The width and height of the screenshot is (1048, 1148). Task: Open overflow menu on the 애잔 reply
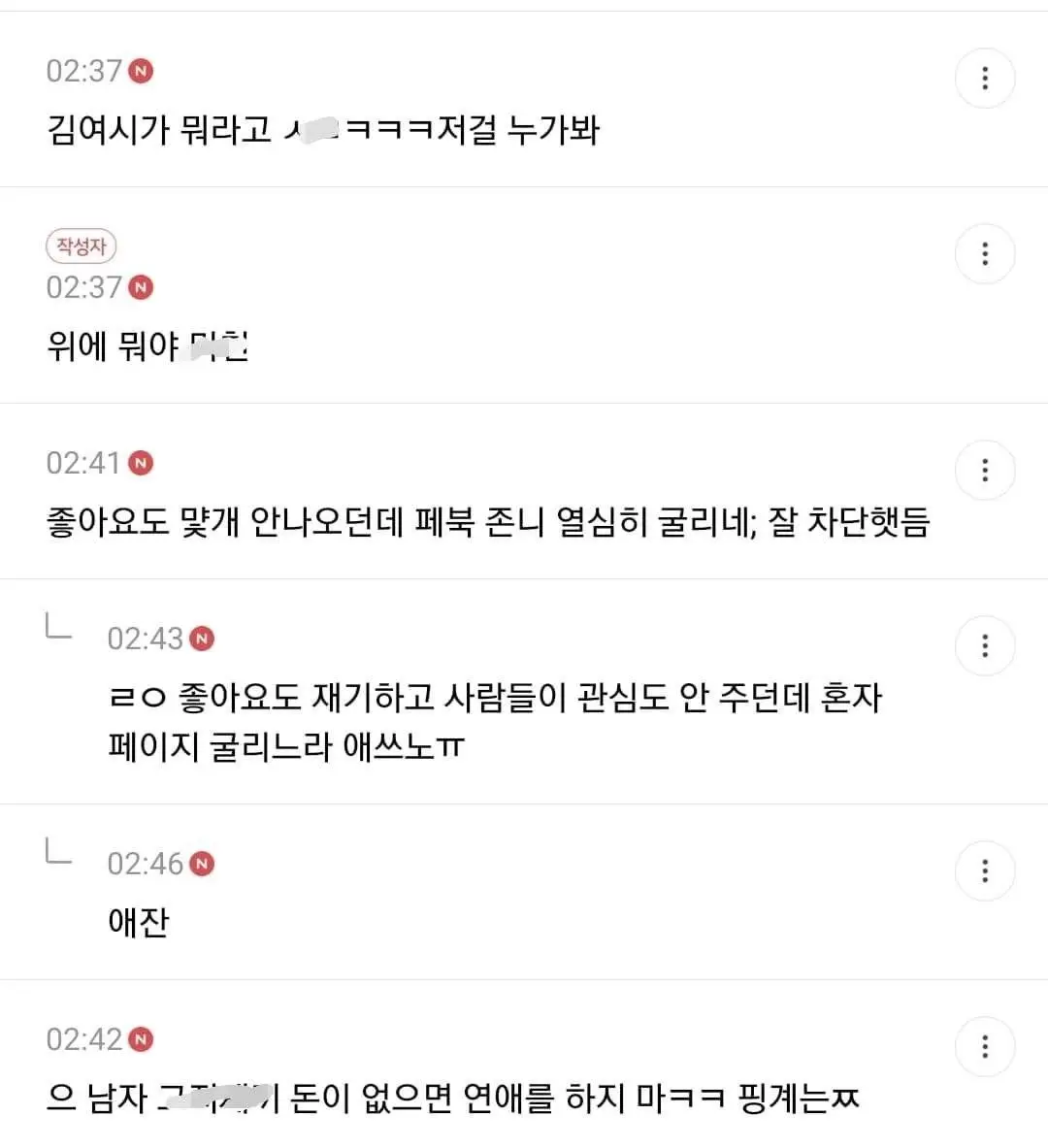pos(985,870)
